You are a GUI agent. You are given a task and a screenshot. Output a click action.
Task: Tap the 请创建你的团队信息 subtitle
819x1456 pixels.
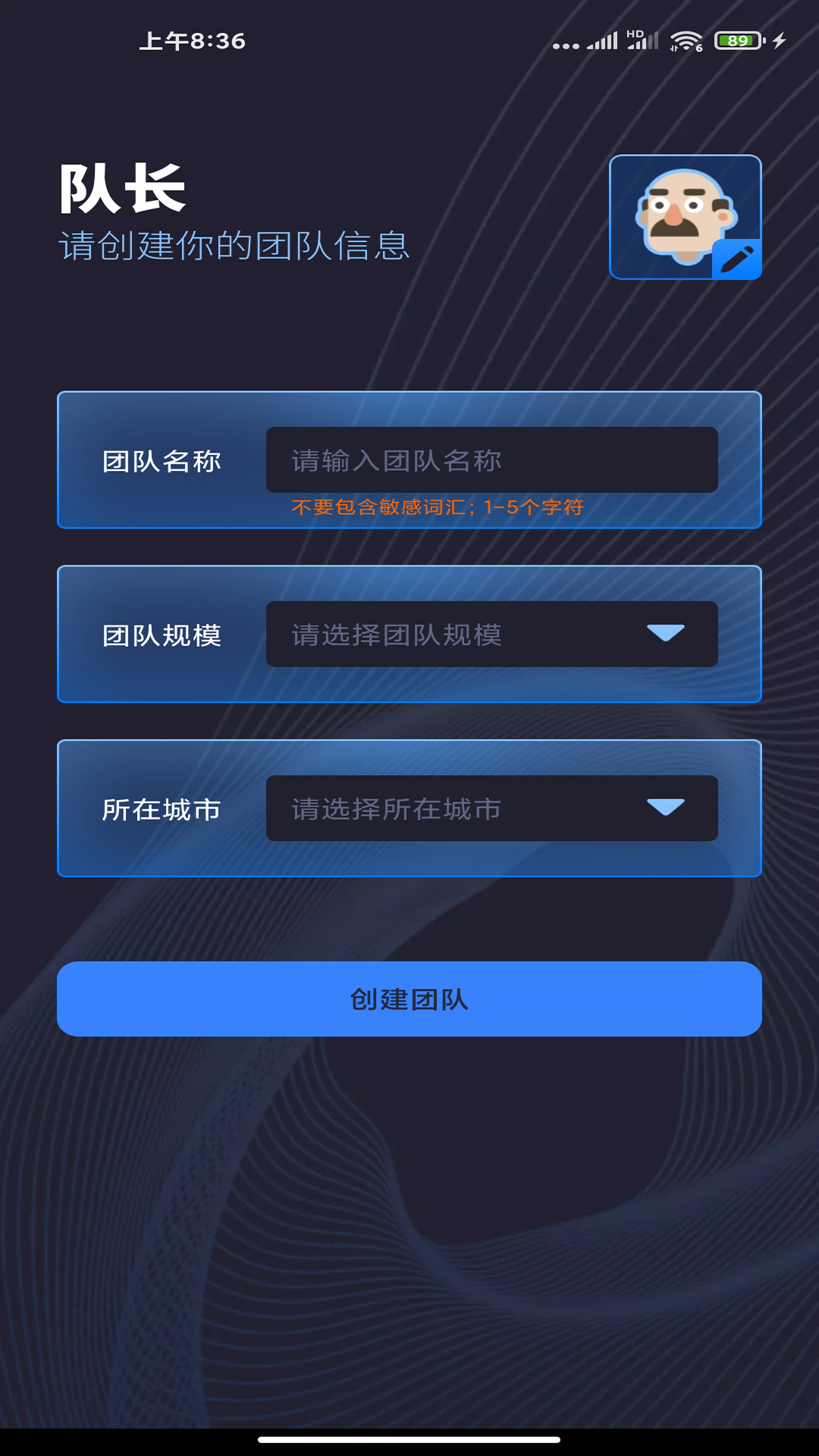click(233, 244)
